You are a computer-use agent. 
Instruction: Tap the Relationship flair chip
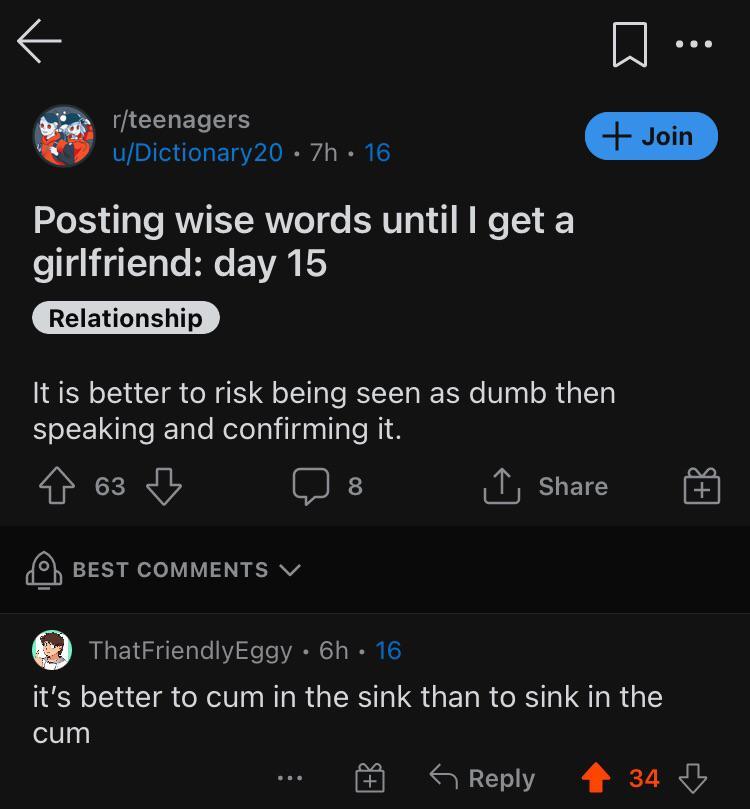(x=126, y=318)
